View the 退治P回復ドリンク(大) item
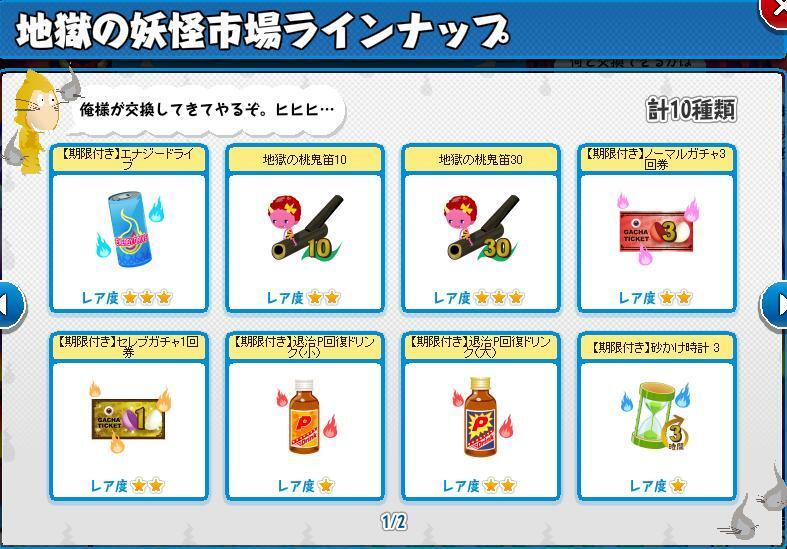 pos(481,416)
